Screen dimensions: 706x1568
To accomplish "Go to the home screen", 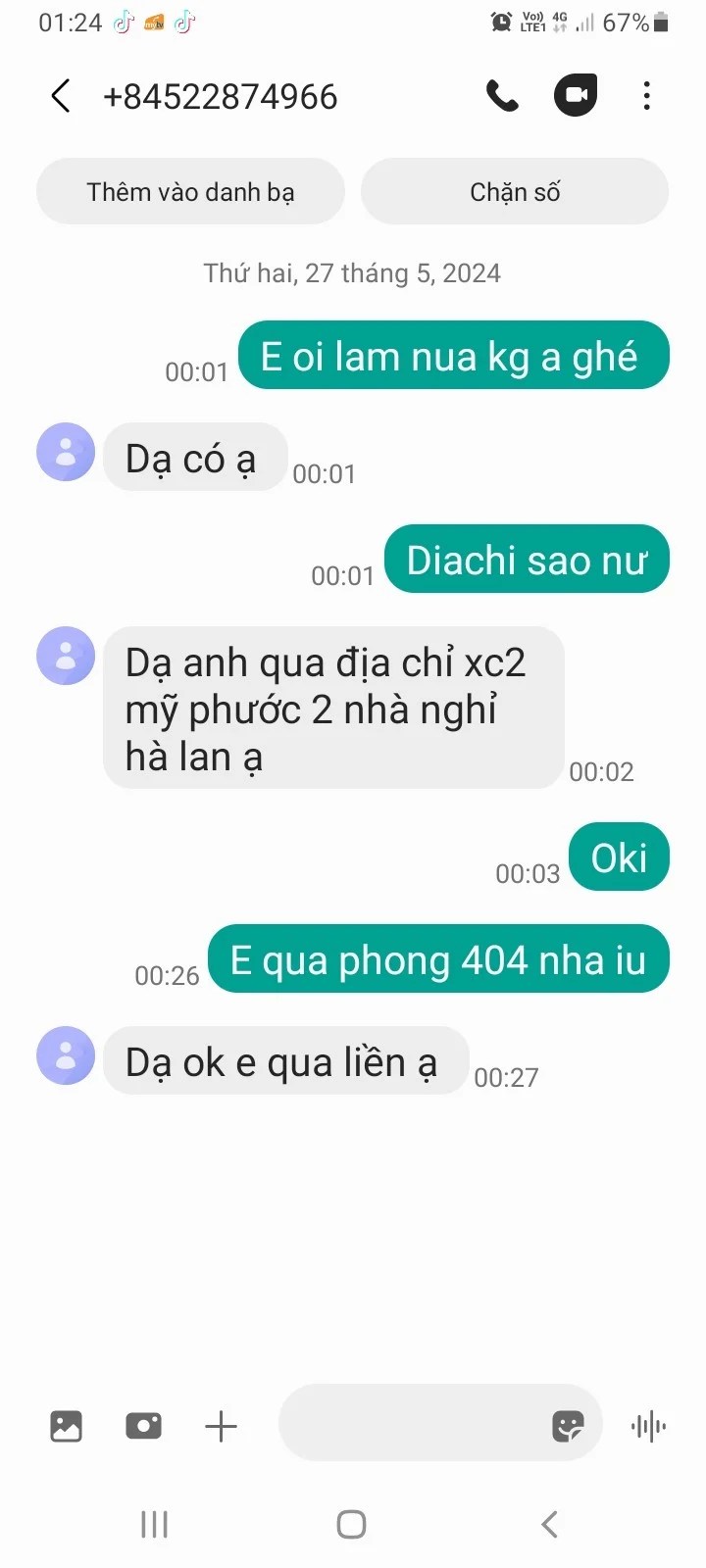I will tap(351, 1524).
